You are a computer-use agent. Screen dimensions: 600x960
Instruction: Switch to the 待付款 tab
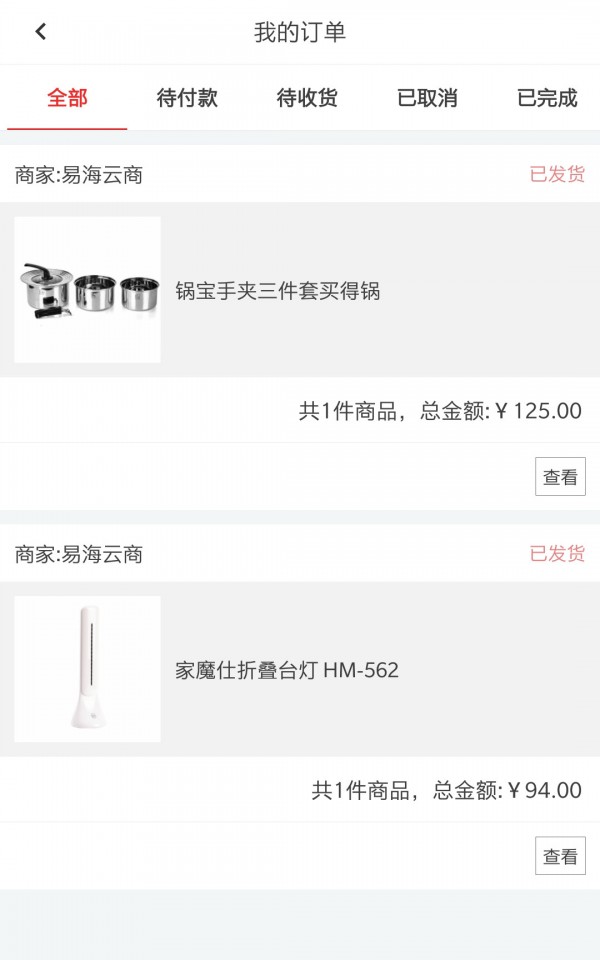(x=187, y=98)
